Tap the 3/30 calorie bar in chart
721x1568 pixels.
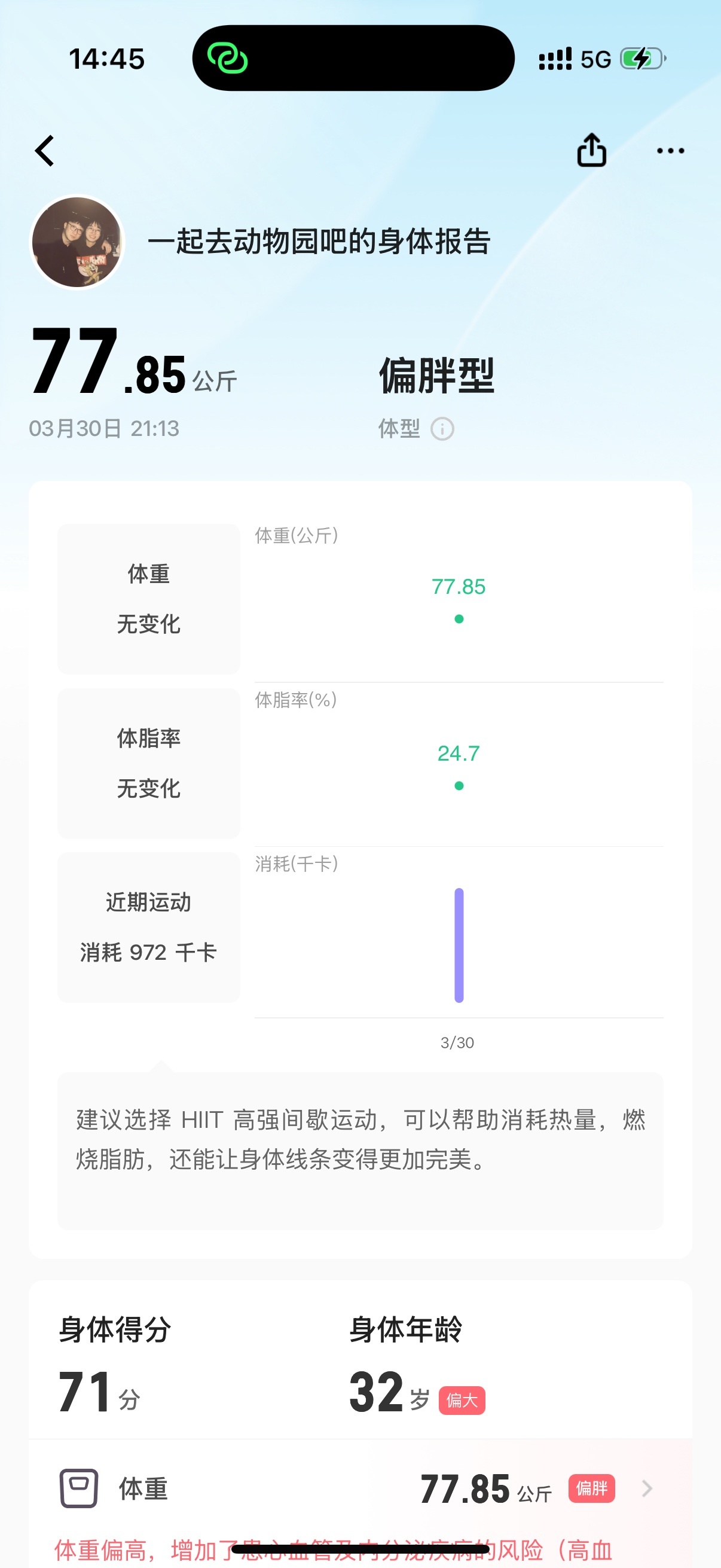coord(459,945)
